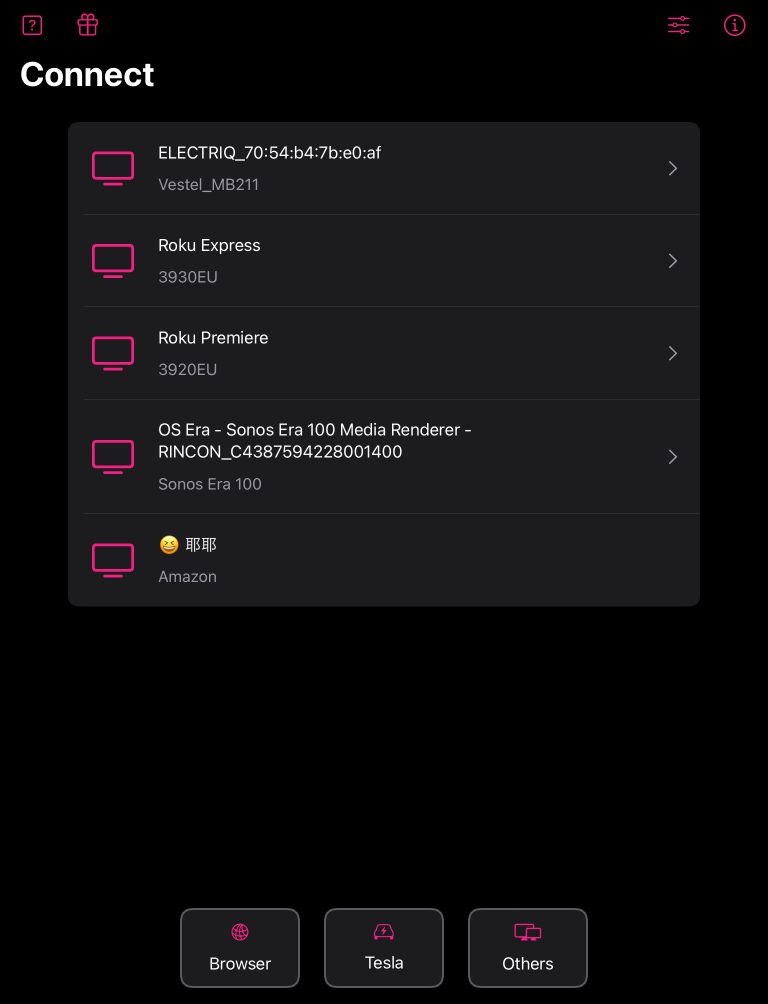Tap the Tesla car icon
Image resolution: width=768 pixels, height=1004 pixels.
click(x=384, y=931)
